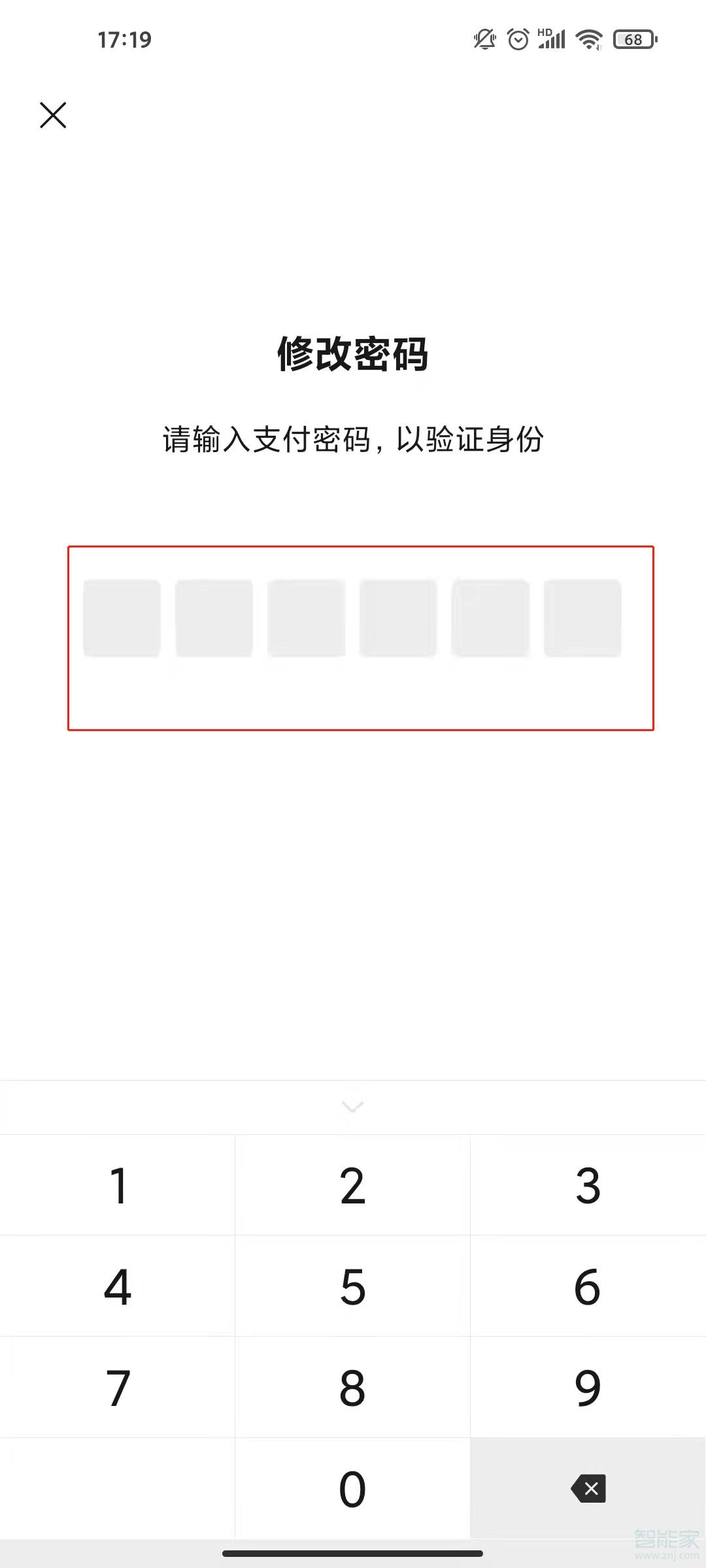Close the change password screen

pyautogui.click(x=53, y=115)
